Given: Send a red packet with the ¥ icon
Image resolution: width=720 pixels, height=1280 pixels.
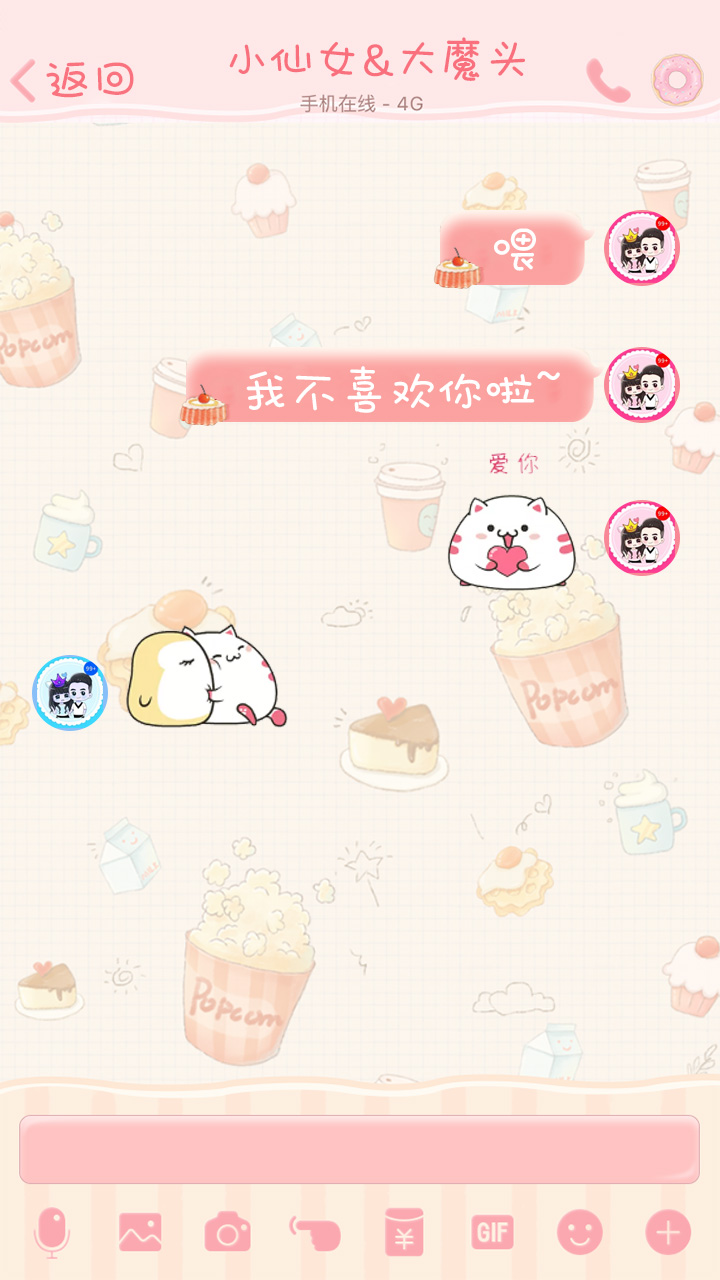Looking at the screenshot, I should click(404, 1232).
